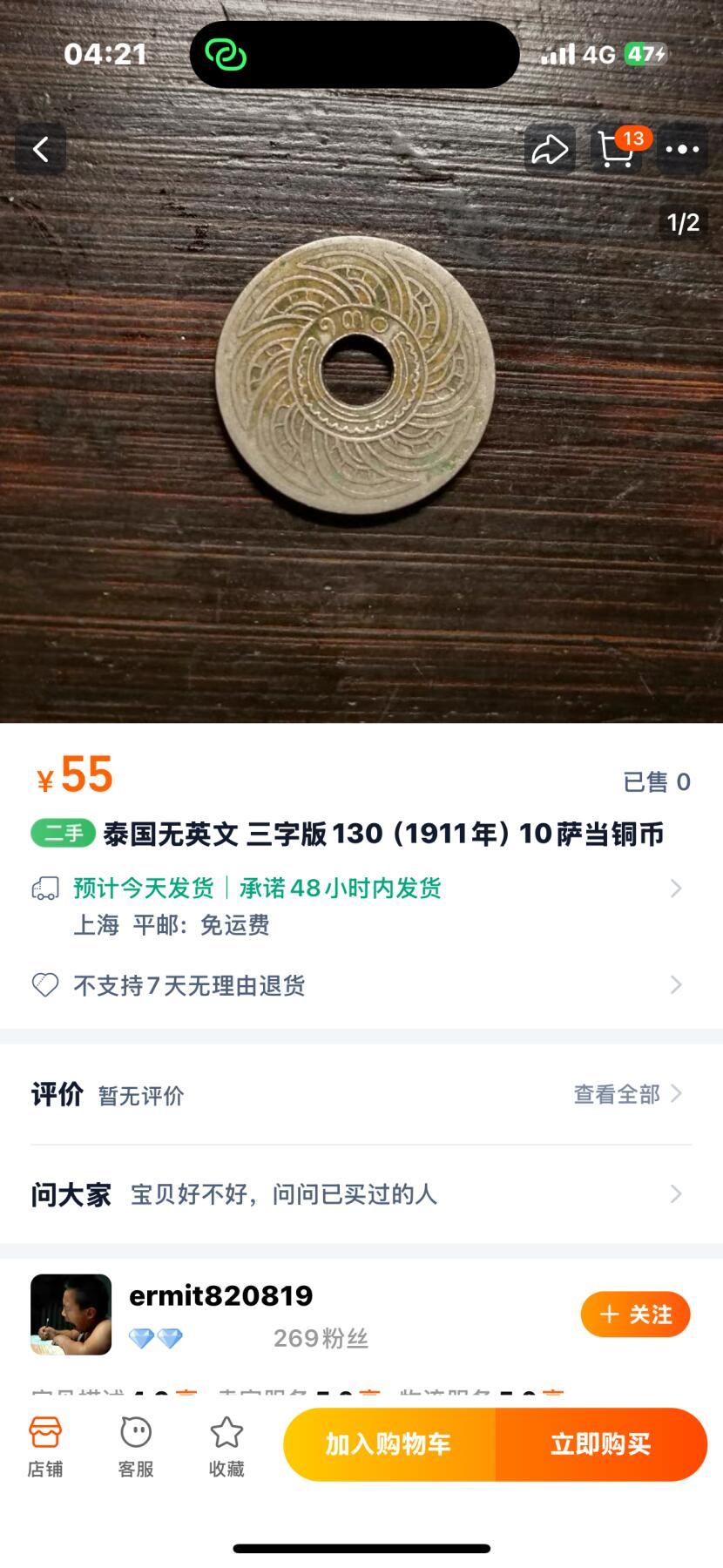Open seller ermit820819's profile

coord(220,1295)
